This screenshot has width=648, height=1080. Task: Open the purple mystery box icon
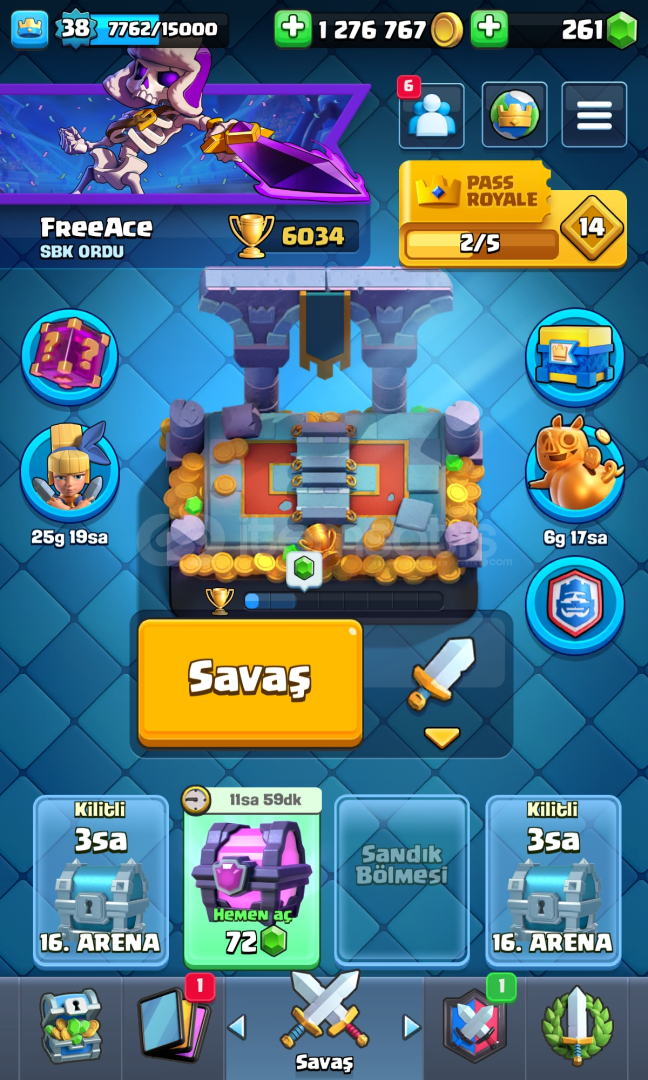(x=70, y=357)
